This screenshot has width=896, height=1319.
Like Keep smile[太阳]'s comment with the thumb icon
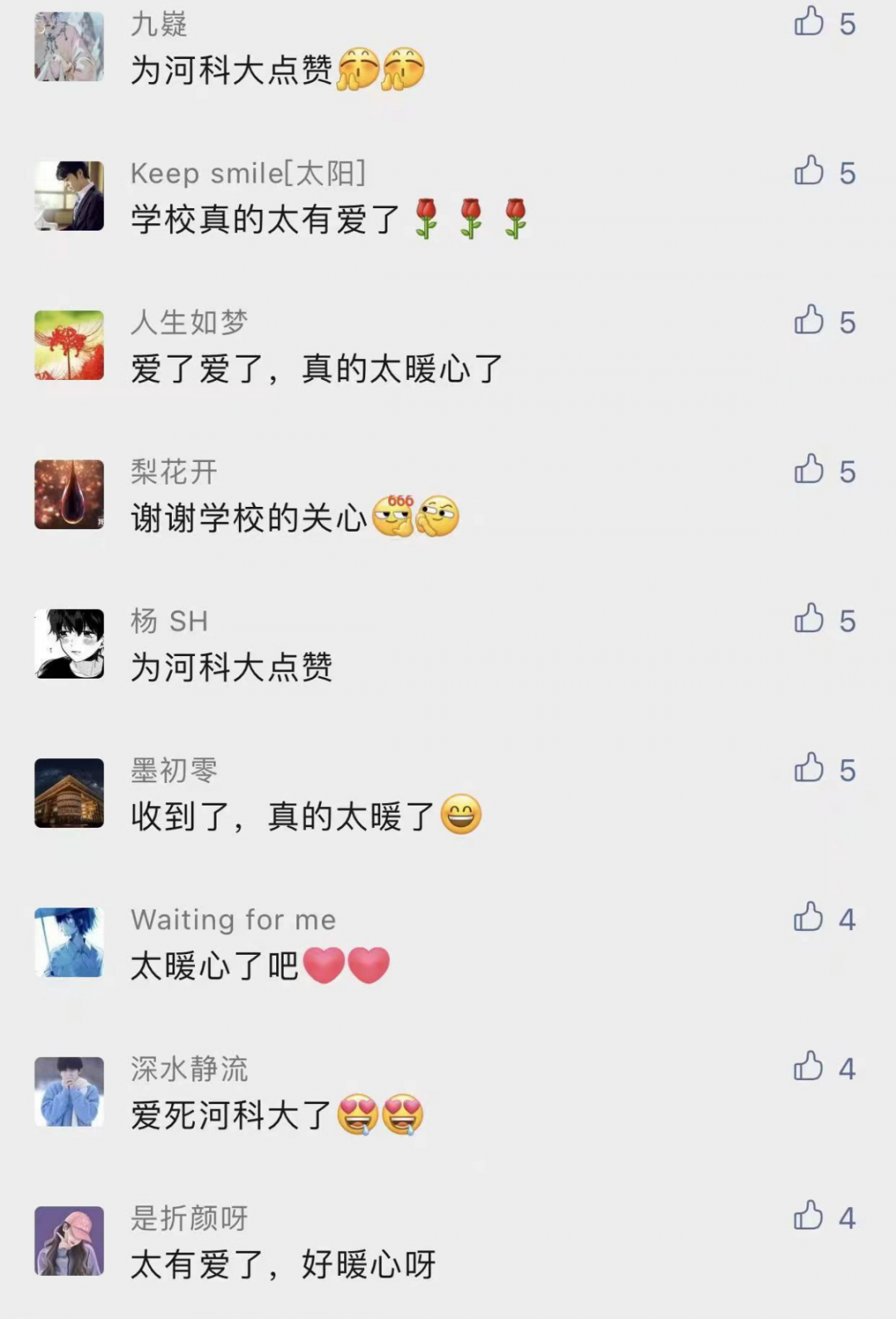(809, 172)
